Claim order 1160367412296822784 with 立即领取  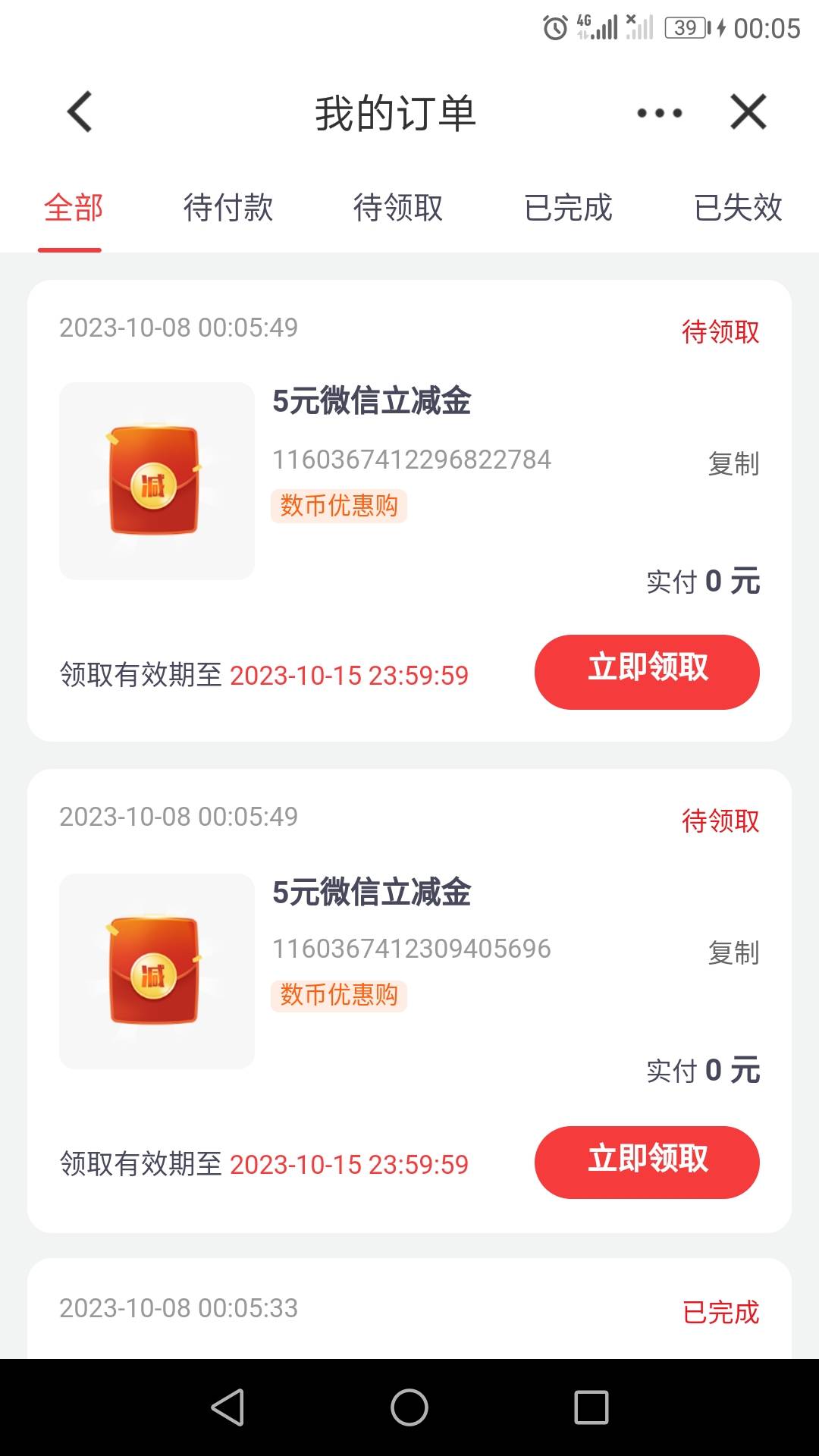(647, 672)
